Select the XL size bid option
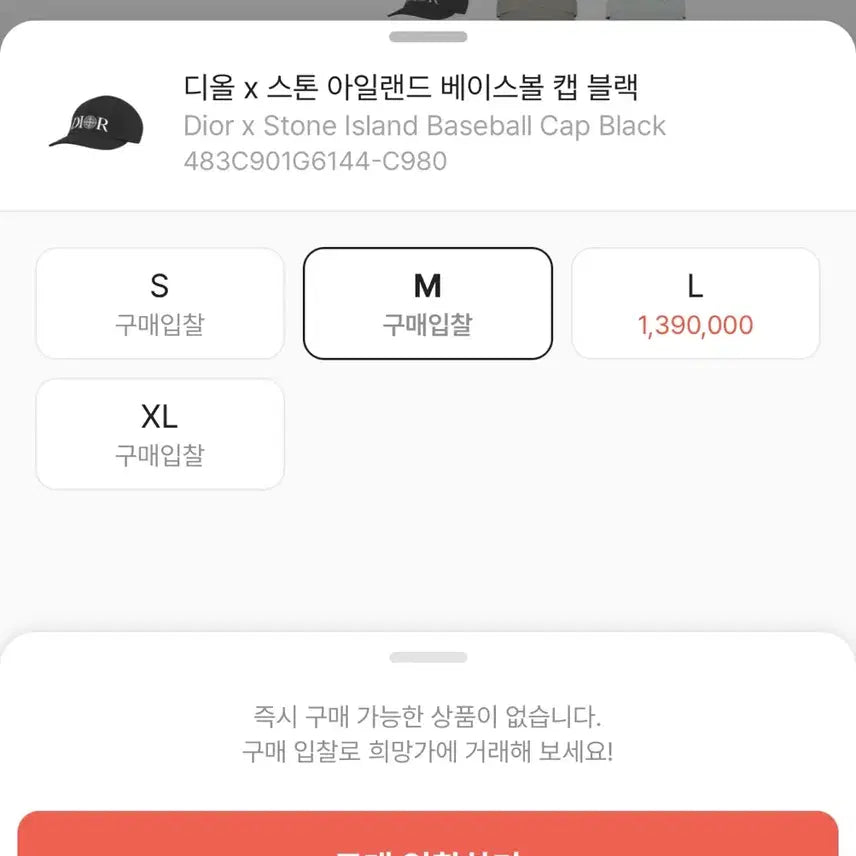The image size is (856, 856). [x=160, y=433]
